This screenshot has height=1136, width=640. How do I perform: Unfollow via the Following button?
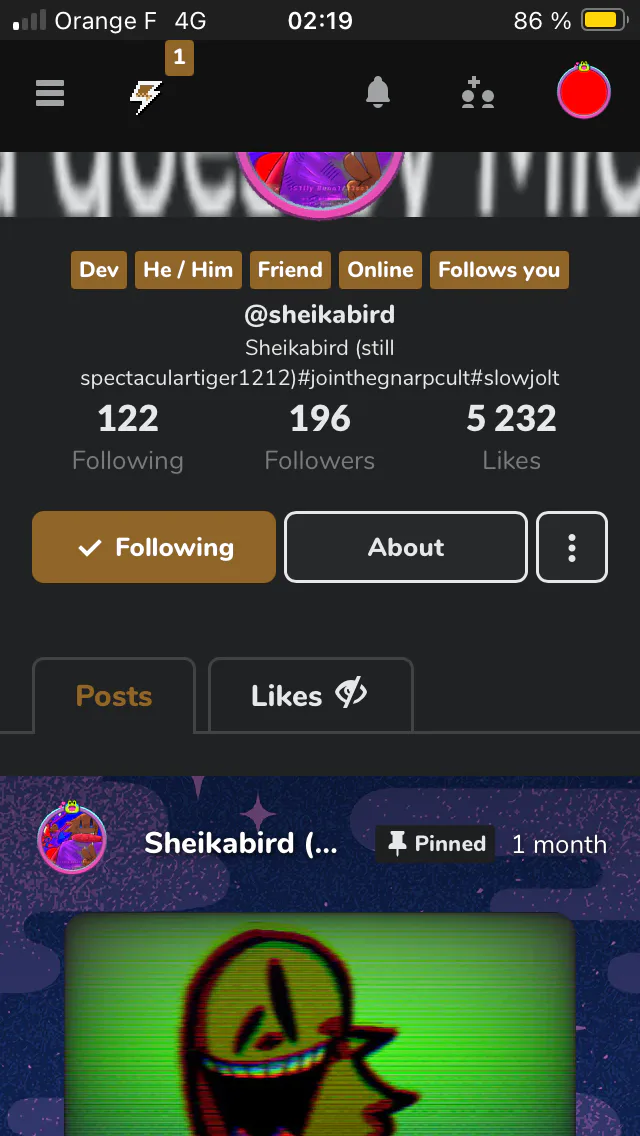[154, 547]
